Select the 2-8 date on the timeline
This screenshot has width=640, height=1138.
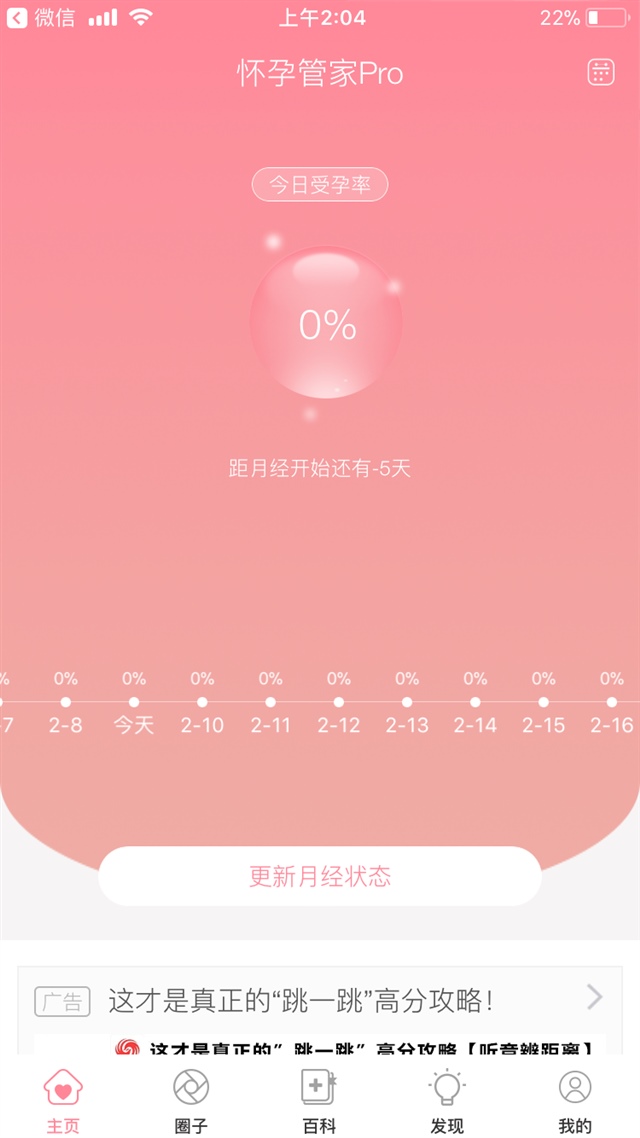click(65, 714)
